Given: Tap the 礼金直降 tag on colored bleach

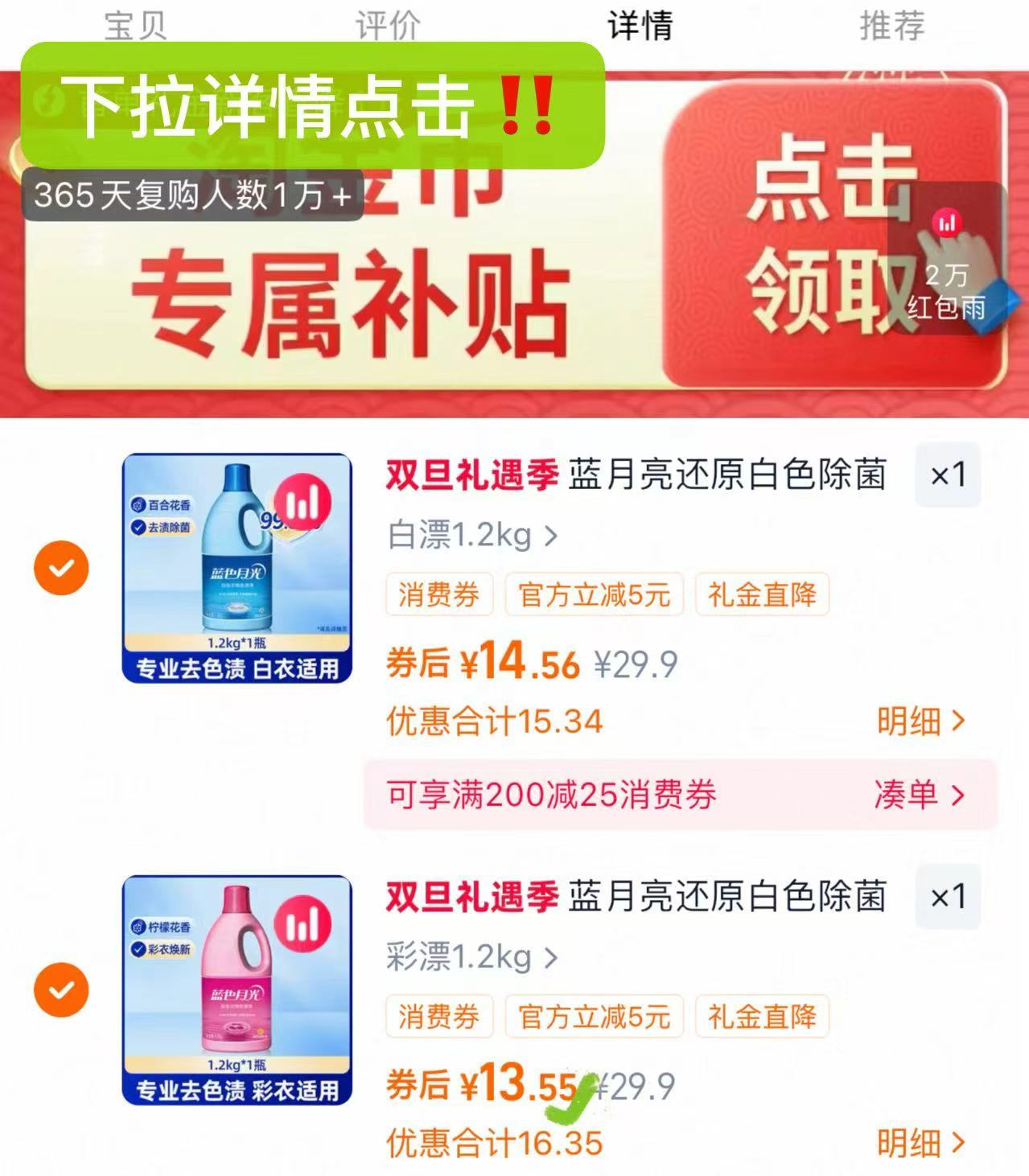Looking at the screenshot, I should 763,1016.
